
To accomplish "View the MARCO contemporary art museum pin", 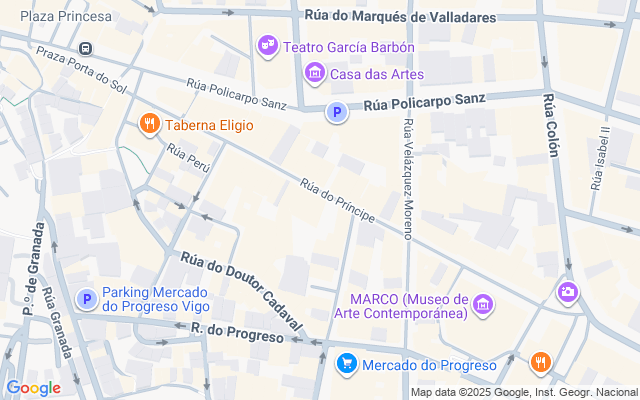I will [x=483, y=304].
